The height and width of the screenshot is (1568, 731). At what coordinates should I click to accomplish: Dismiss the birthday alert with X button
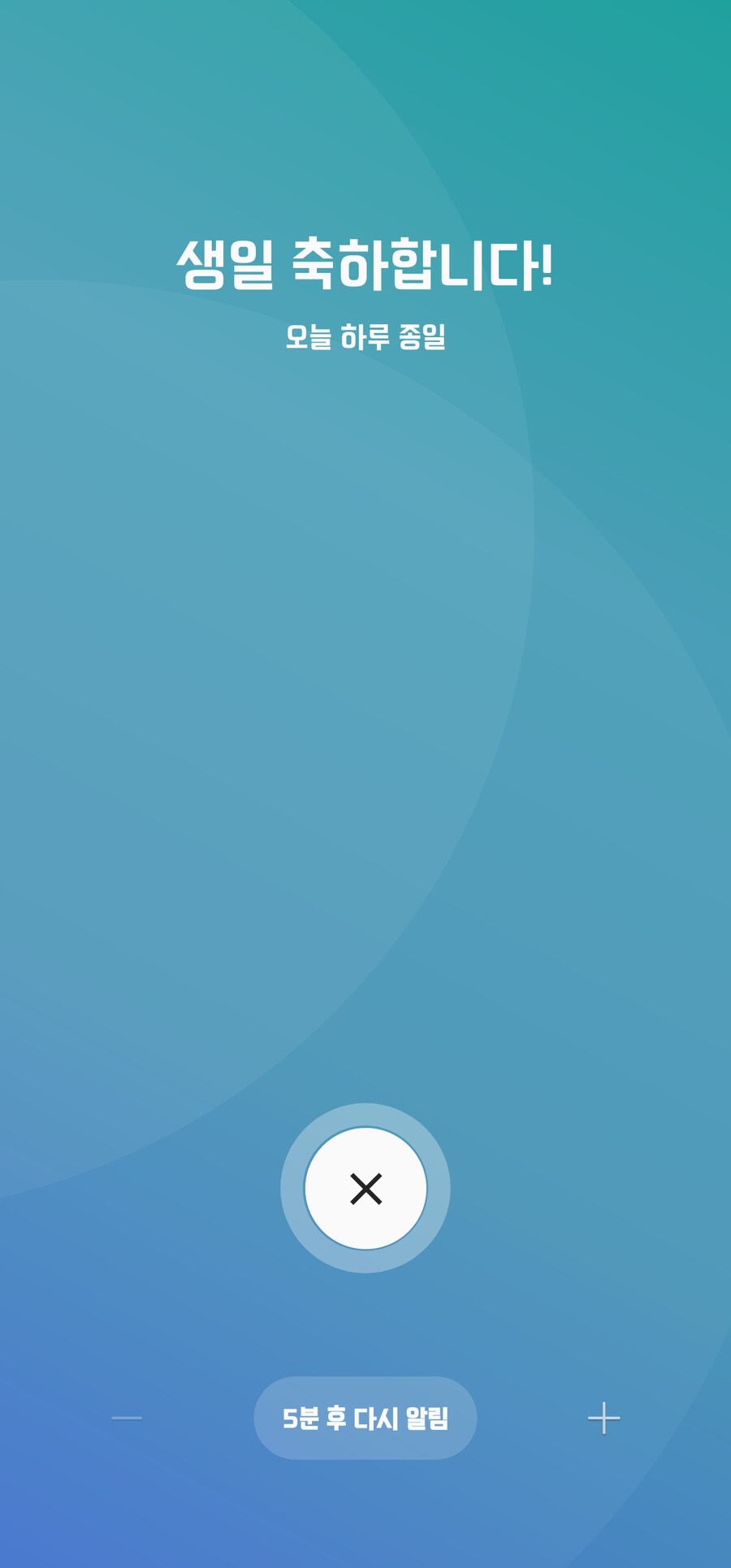pyautogui.click(x=365, y=1189)
